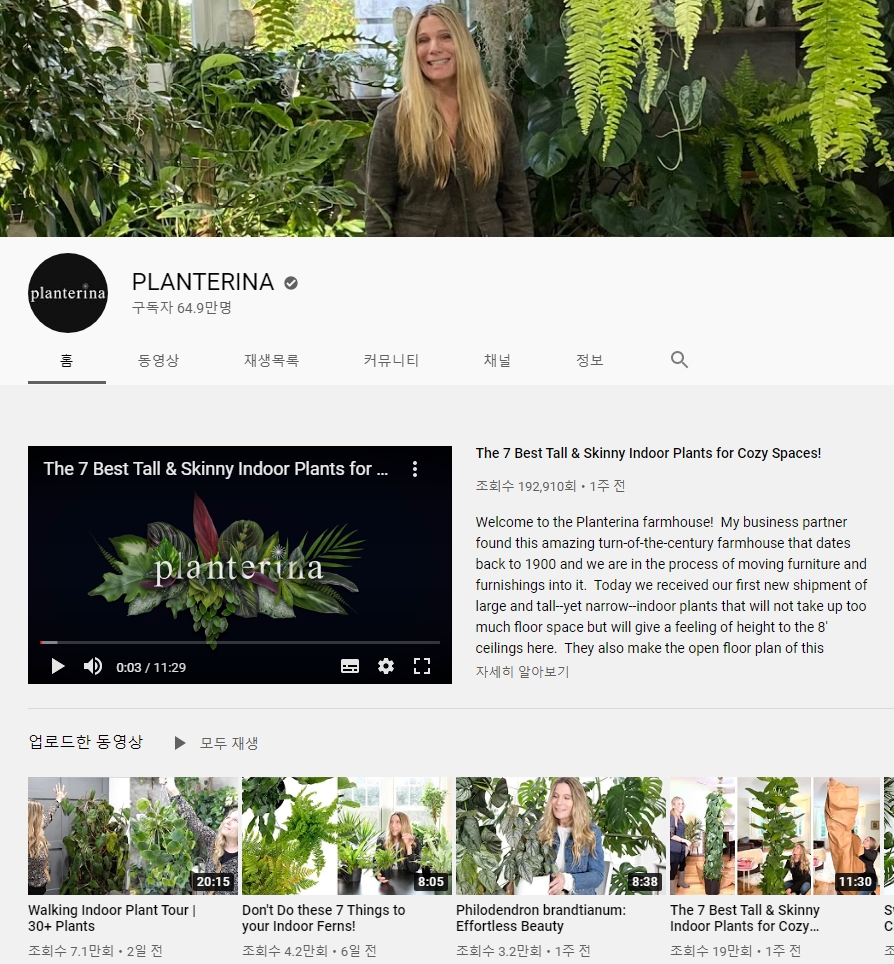894x964 pixels.
Task: Open the featured video title link
Action: click(648, 453)
